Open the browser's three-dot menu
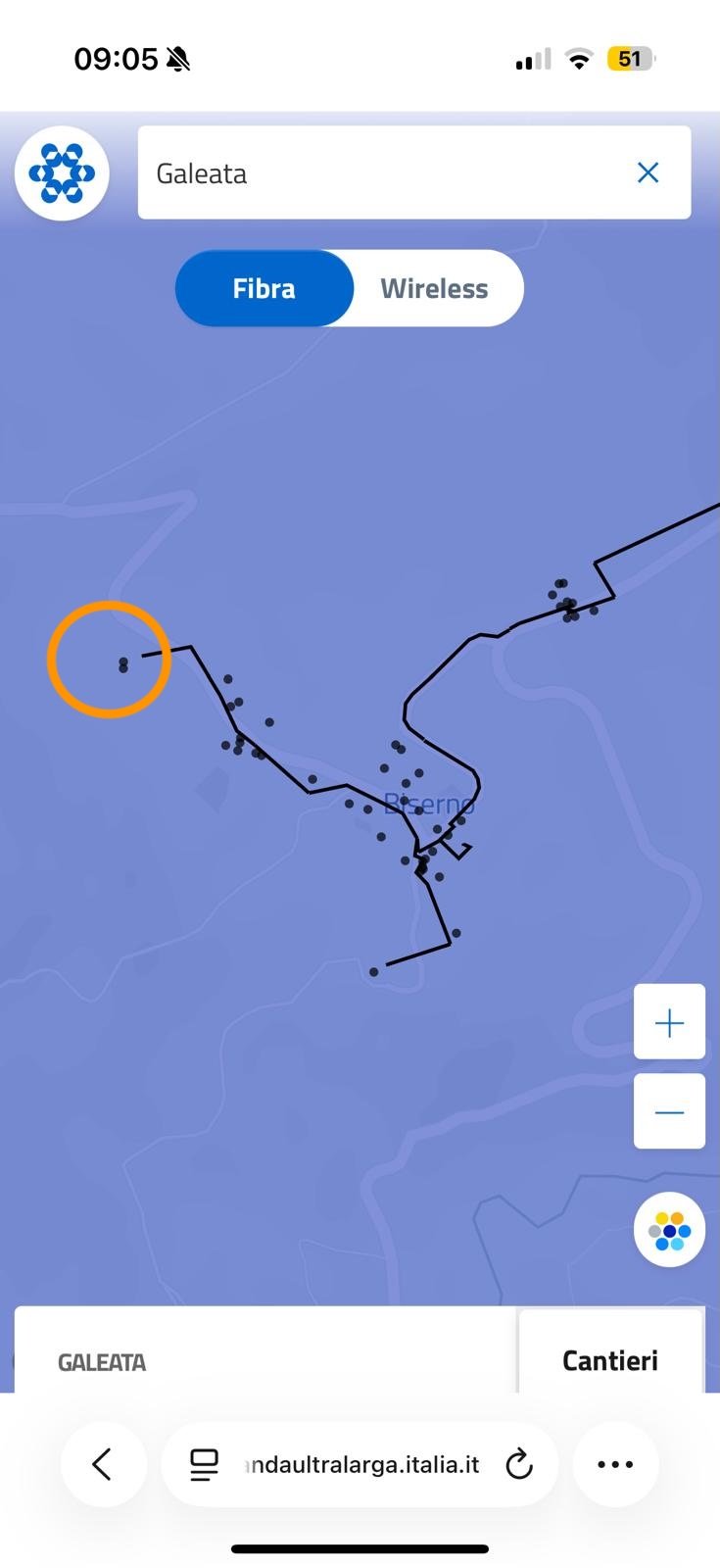 (615, 1464)
